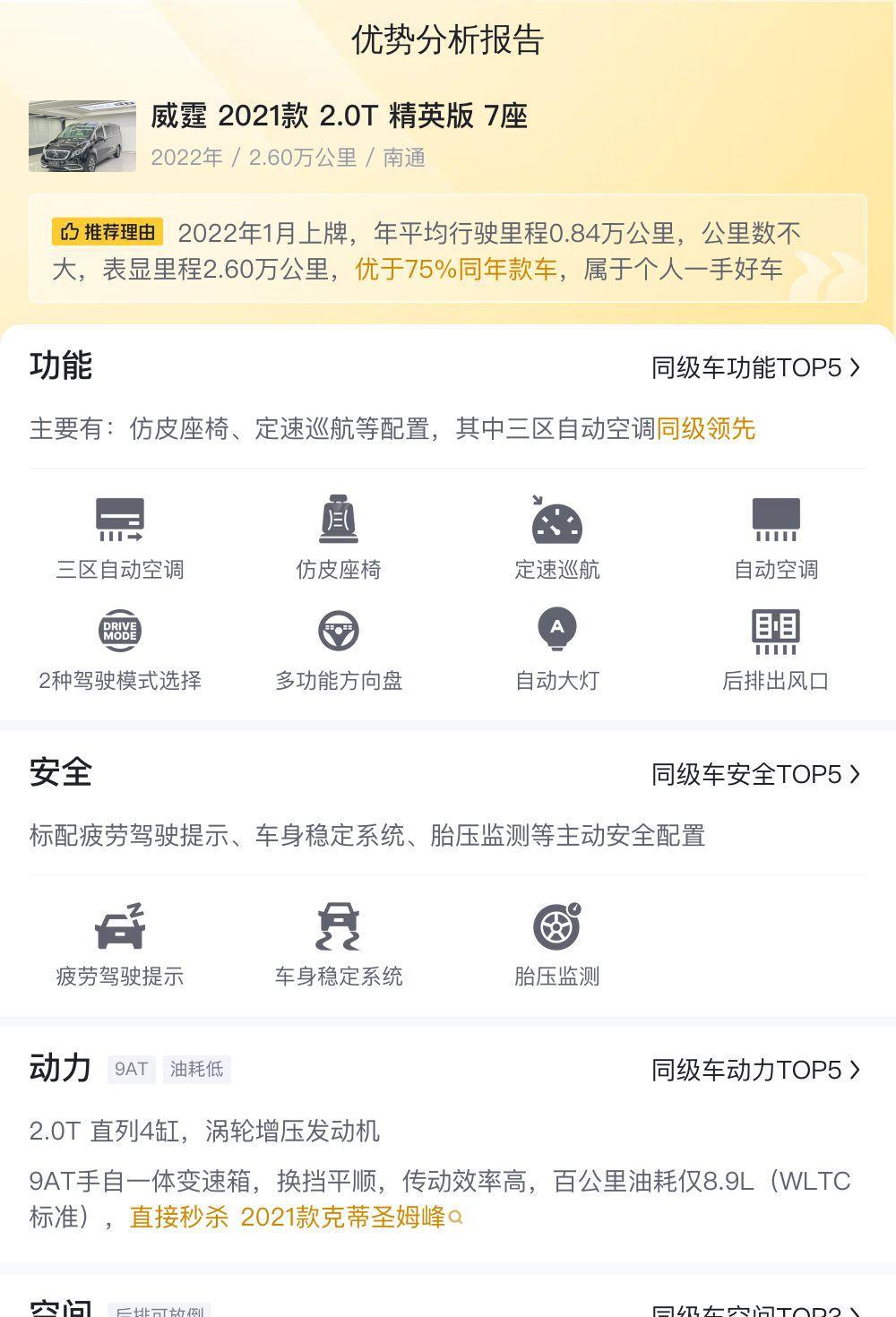
Task: Click 直接秒杀 2021款克蒂圣姆峰 link
Action: 289,1218
